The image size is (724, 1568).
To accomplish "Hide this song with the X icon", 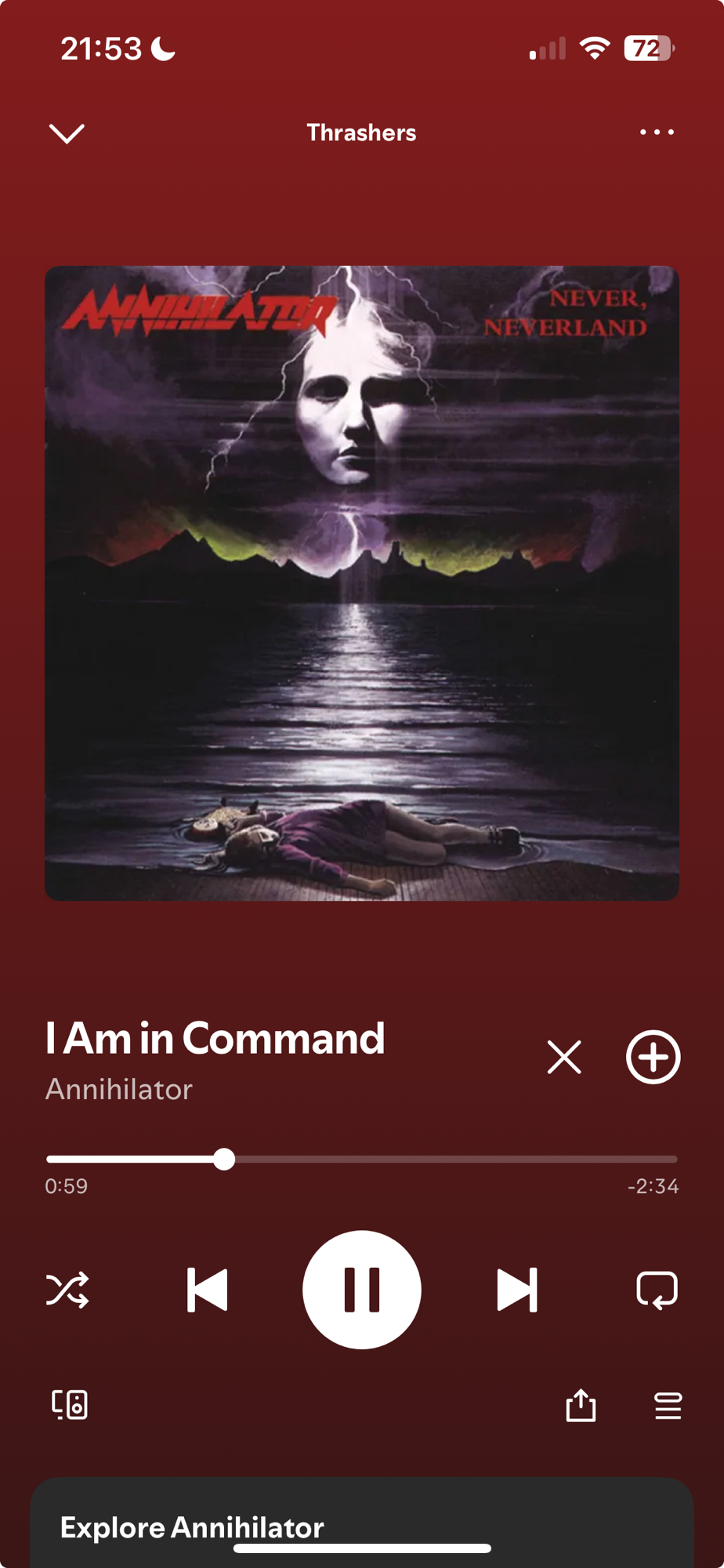I will pyautogui.click(x=564, y=1057).
